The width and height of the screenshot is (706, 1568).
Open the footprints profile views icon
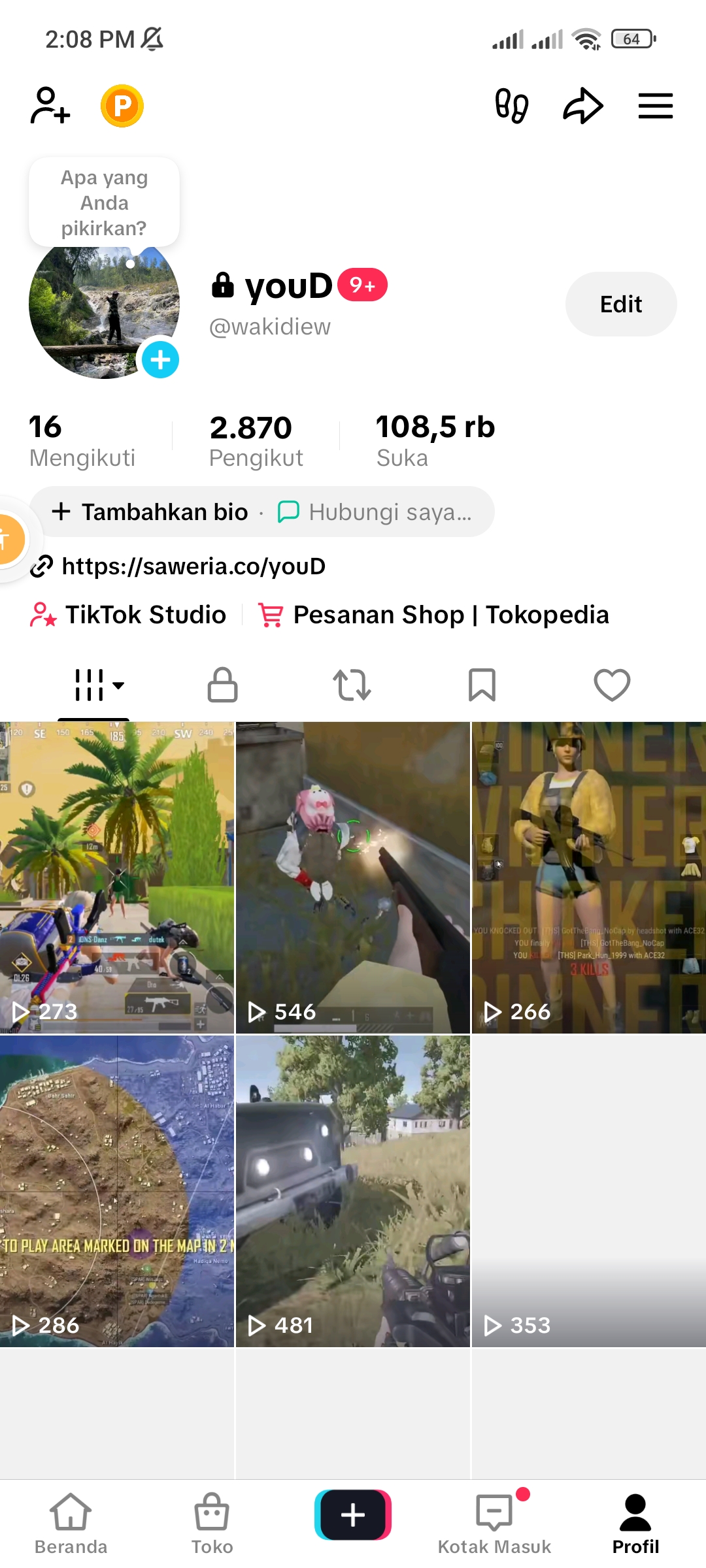point(512,106)
